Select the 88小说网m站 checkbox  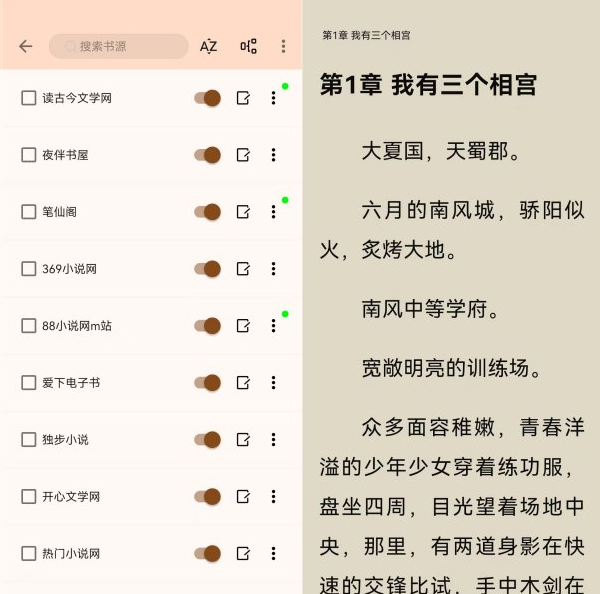pos(29,326)
